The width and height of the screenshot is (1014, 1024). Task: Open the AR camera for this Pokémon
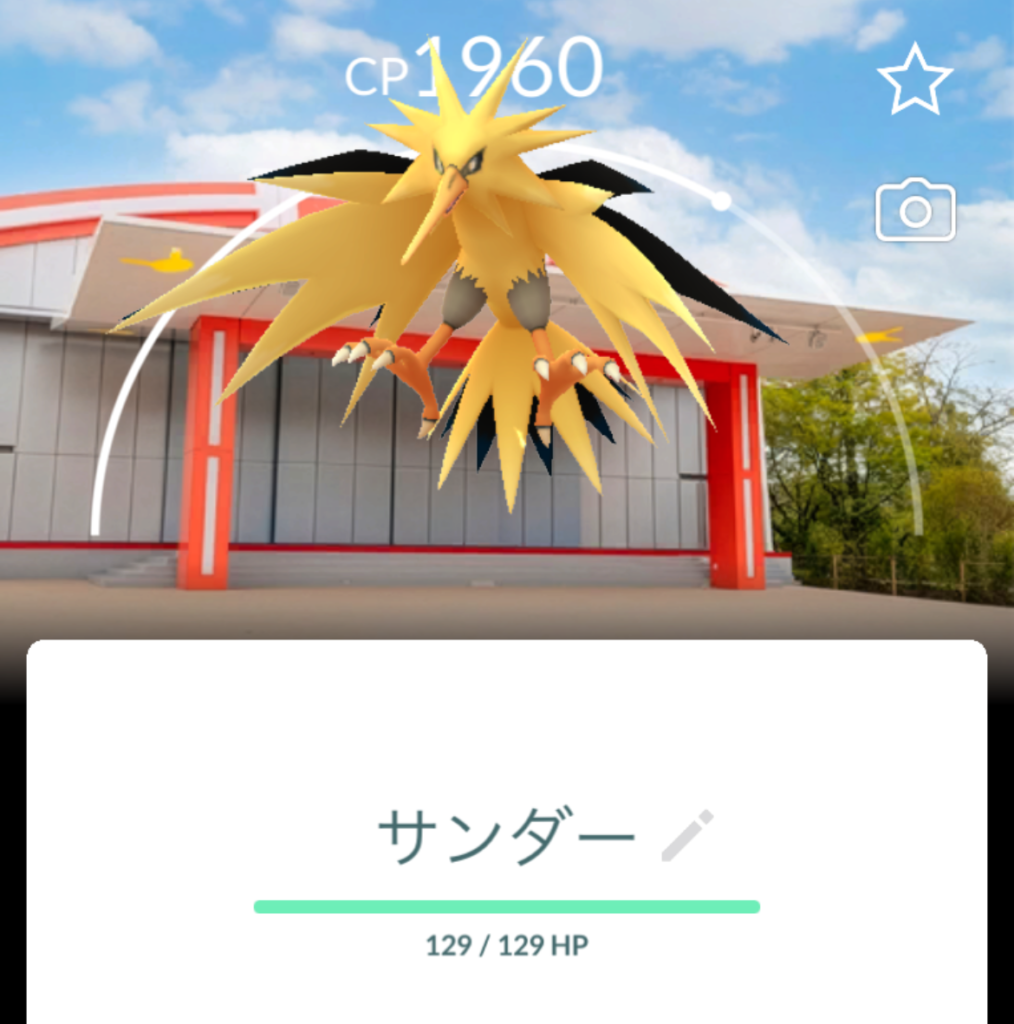click(915, 210)
